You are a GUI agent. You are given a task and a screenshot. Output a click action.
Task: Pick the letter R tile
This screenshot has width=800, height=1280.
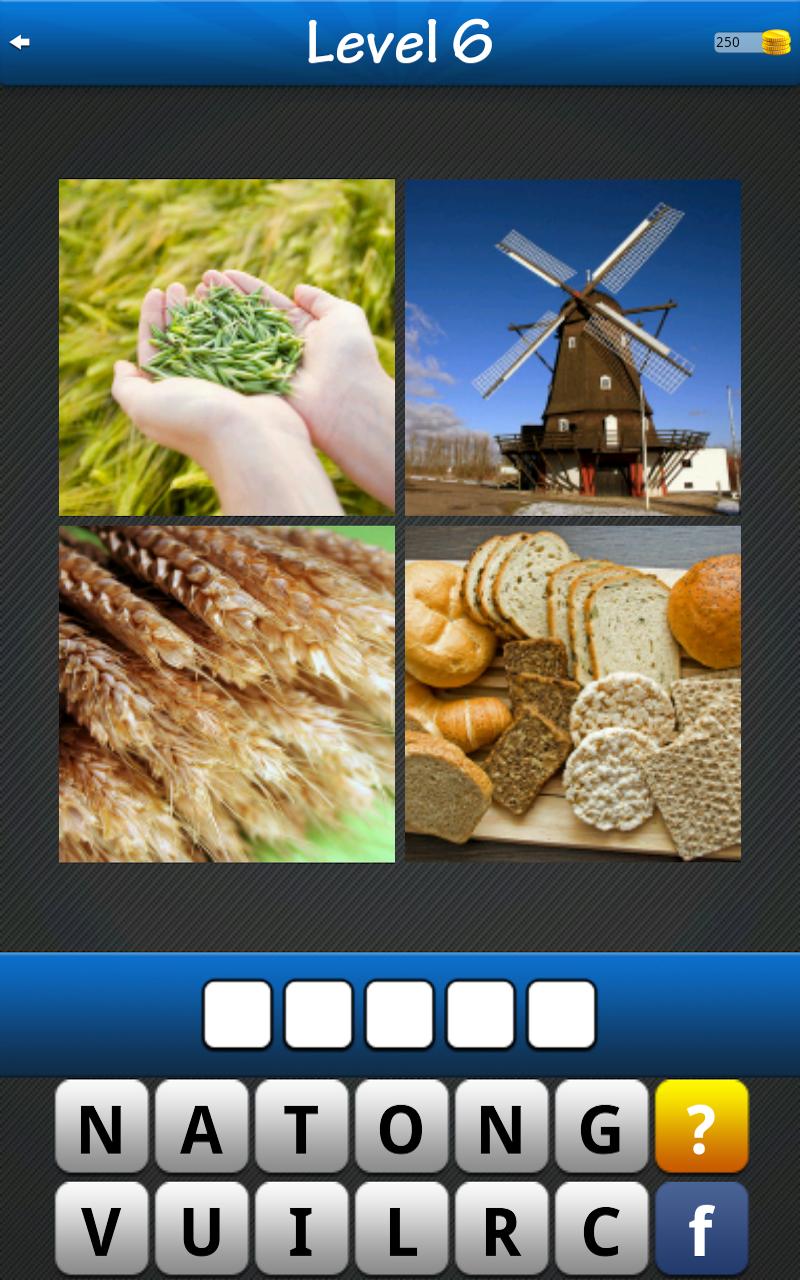(x=501, y=1228)
